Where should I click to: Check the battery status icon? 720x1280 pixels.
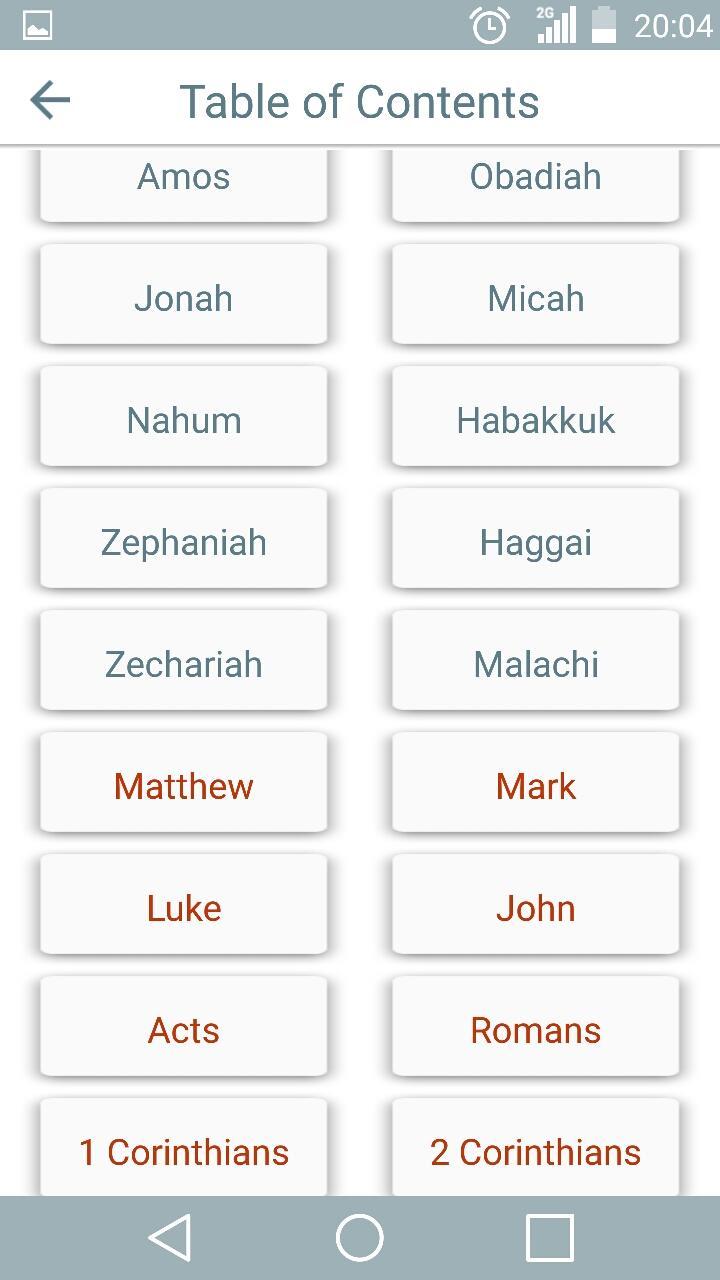[605, 27]
